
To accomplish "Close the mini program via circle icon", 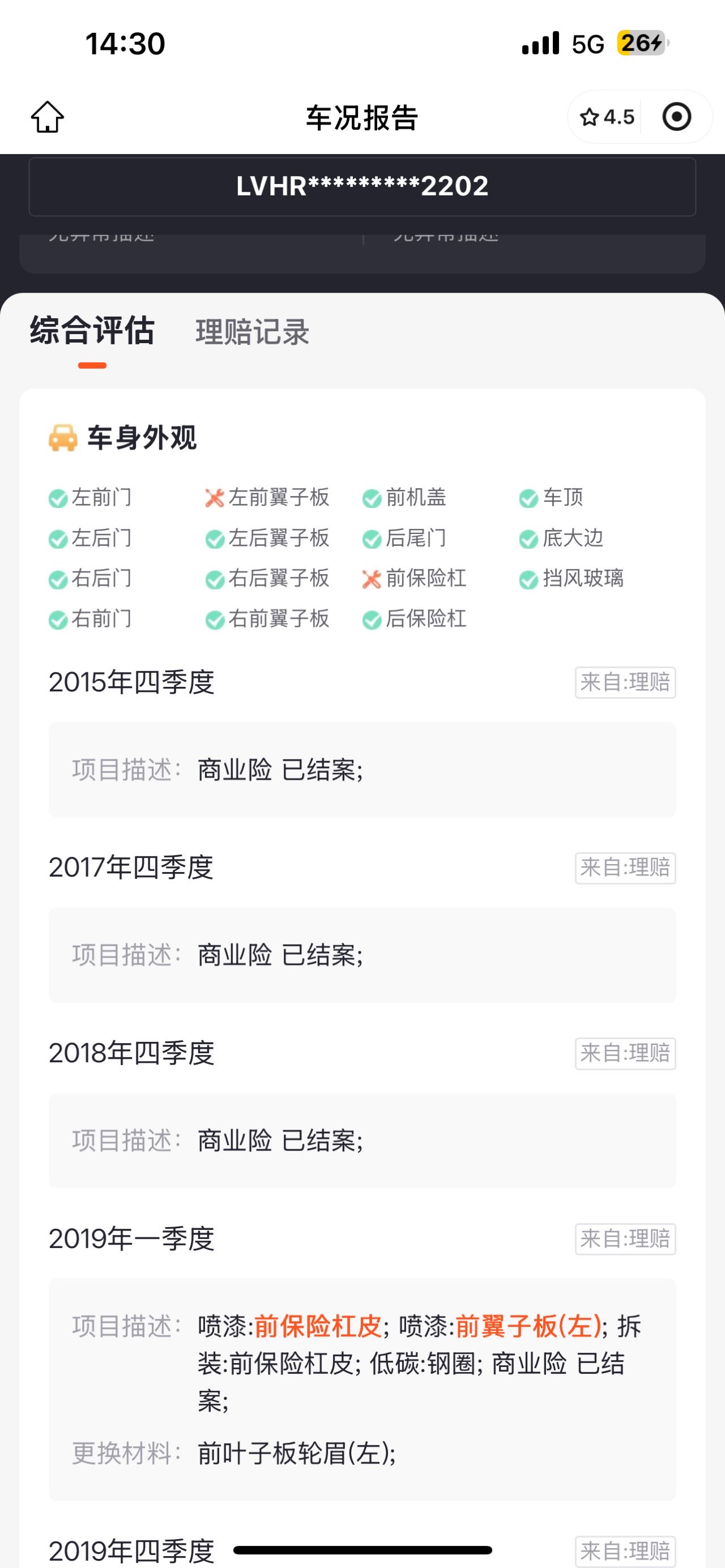I will [x=676, y=117].
